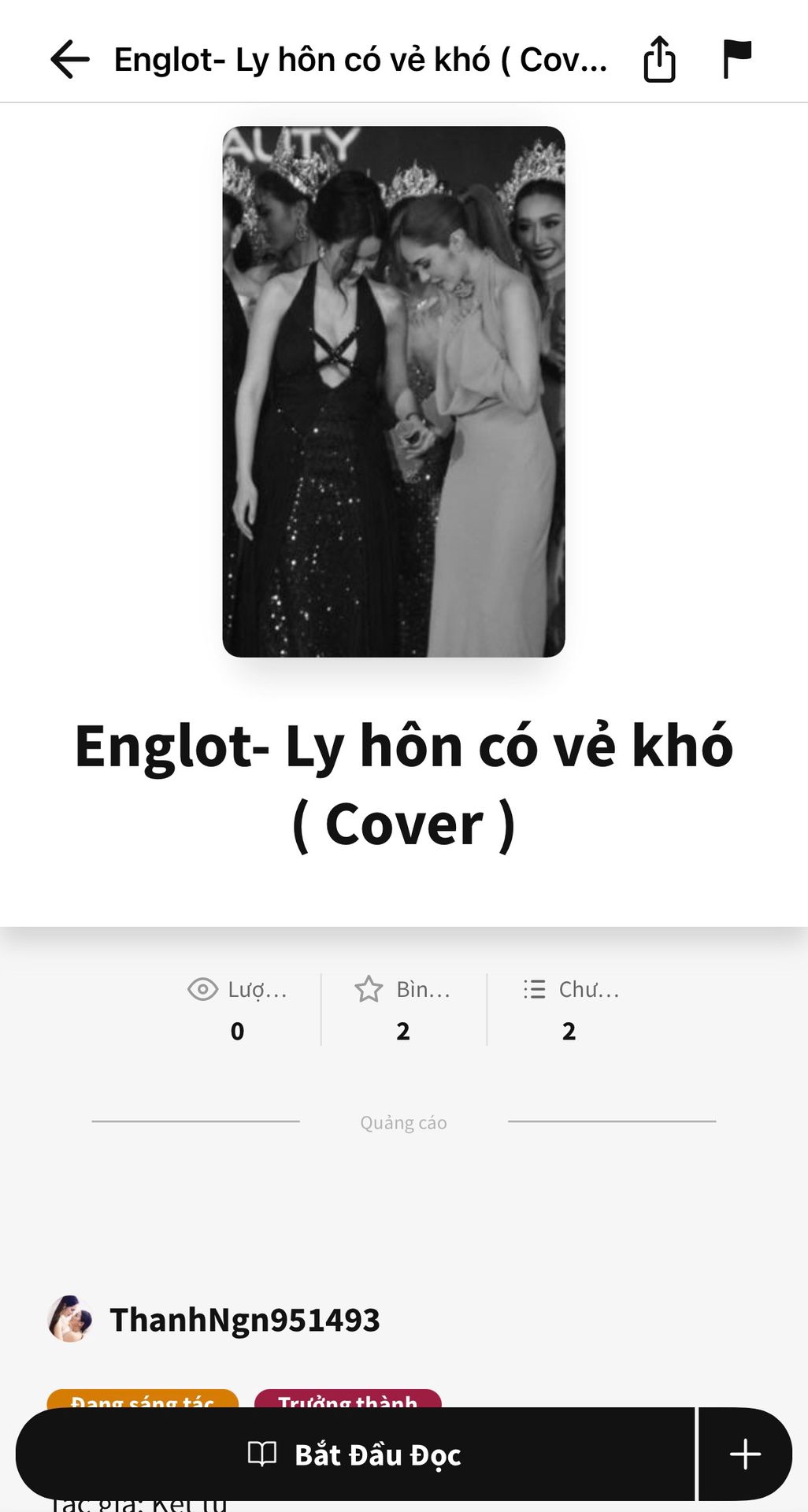
Task: Share this story
Action: [659, 59]
